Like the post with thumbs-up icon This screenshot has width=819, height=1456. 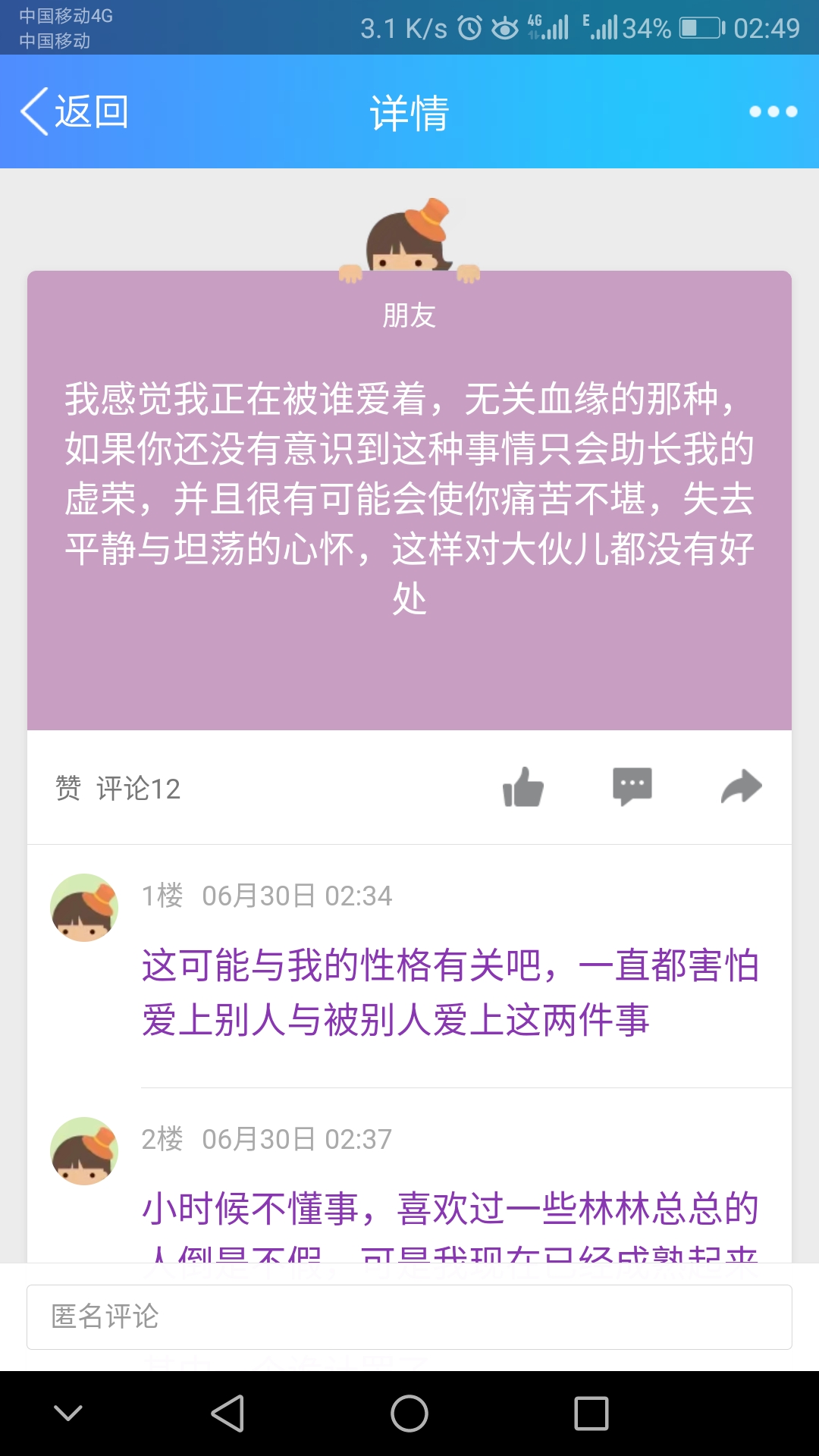pos(523,787)
